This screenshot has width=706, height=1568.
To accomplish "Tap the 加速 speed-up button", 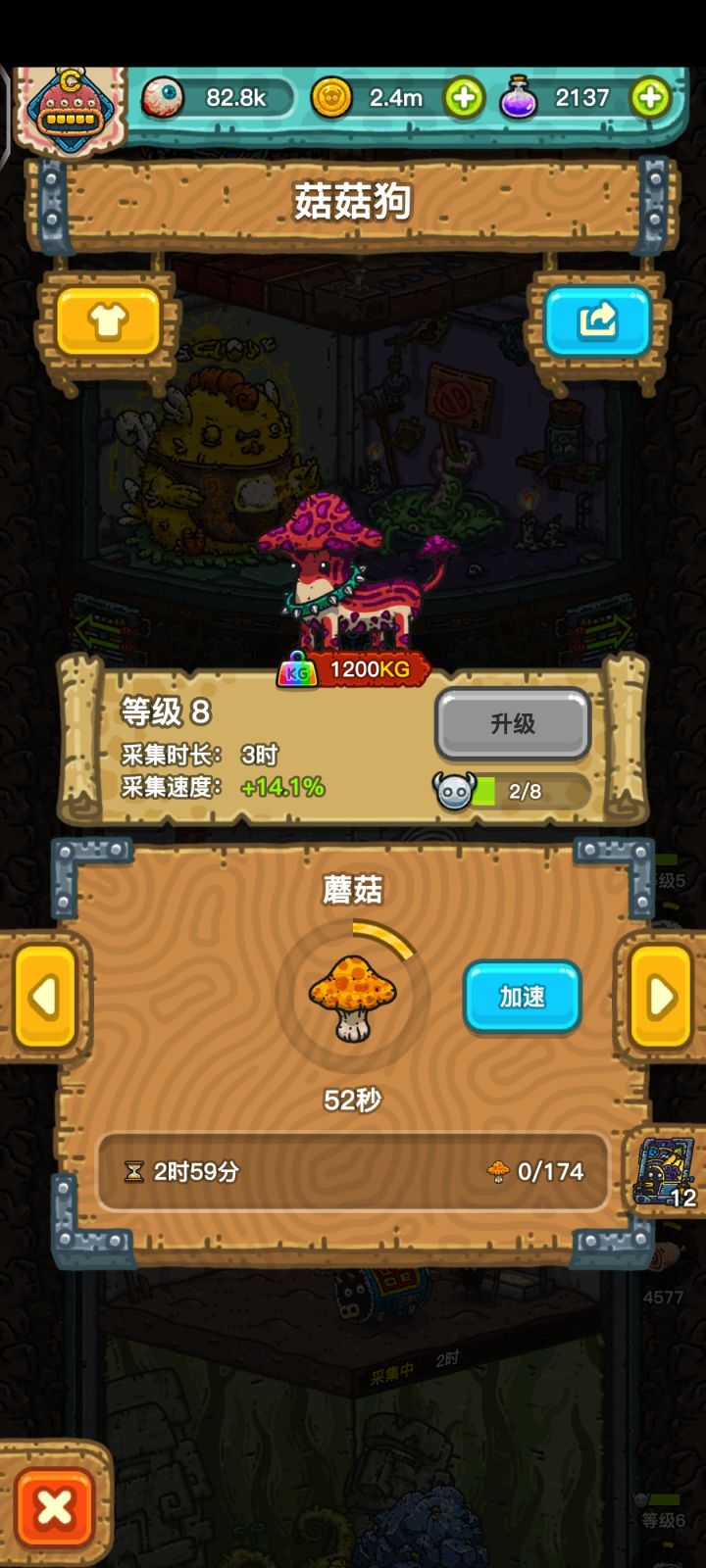I will click(523, 997).
